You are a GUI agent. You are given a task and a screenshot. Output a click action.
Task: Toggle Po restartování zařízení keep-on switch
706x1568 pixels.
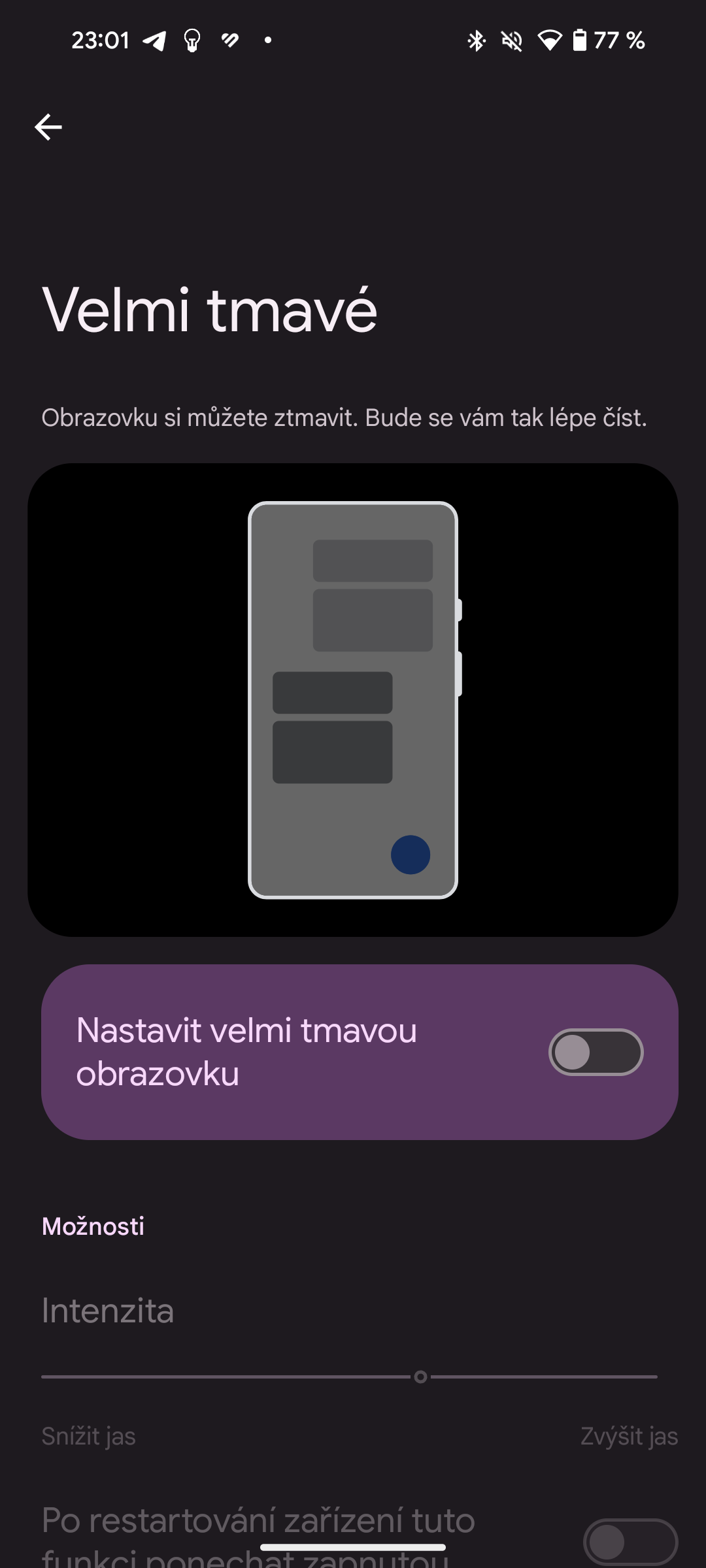630,1542
